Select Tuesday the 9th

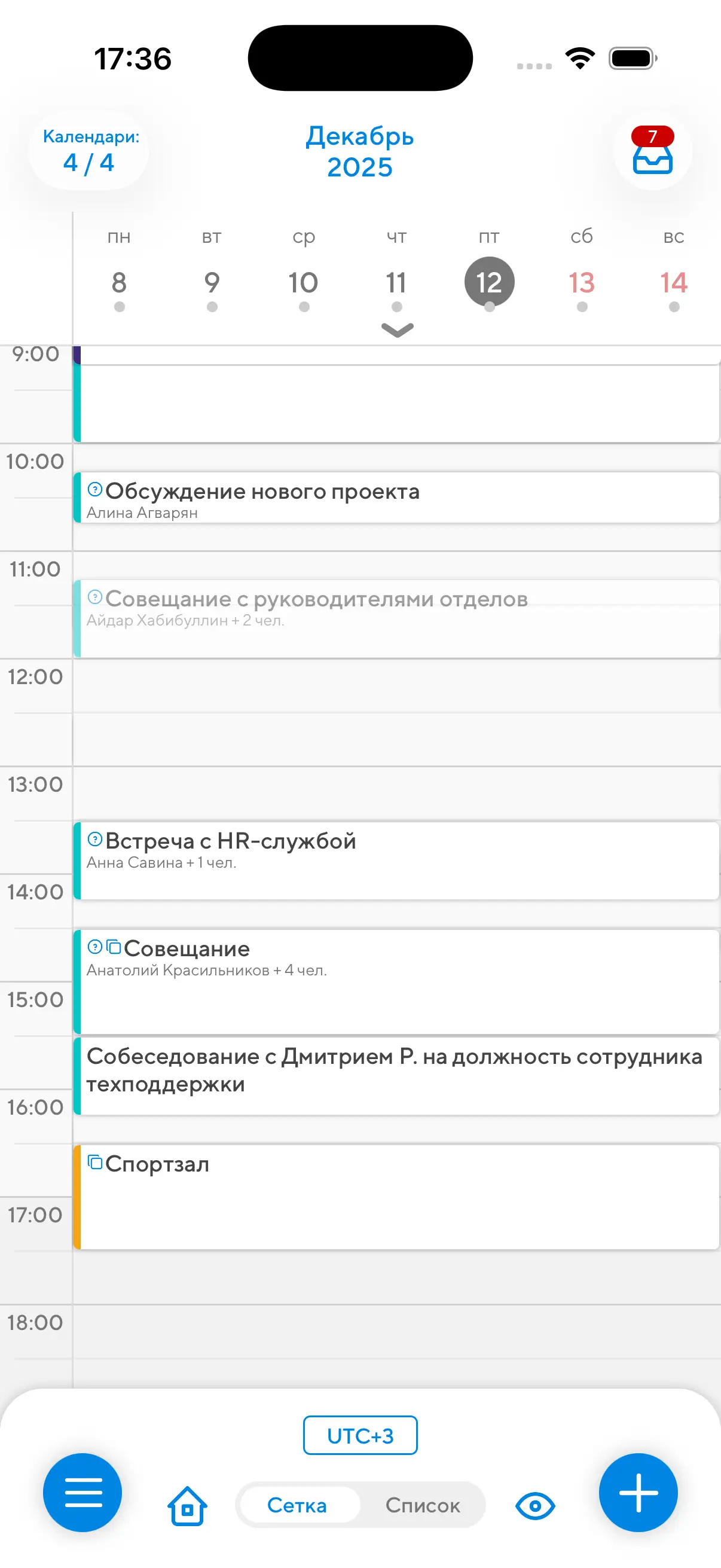click(212, 283)
